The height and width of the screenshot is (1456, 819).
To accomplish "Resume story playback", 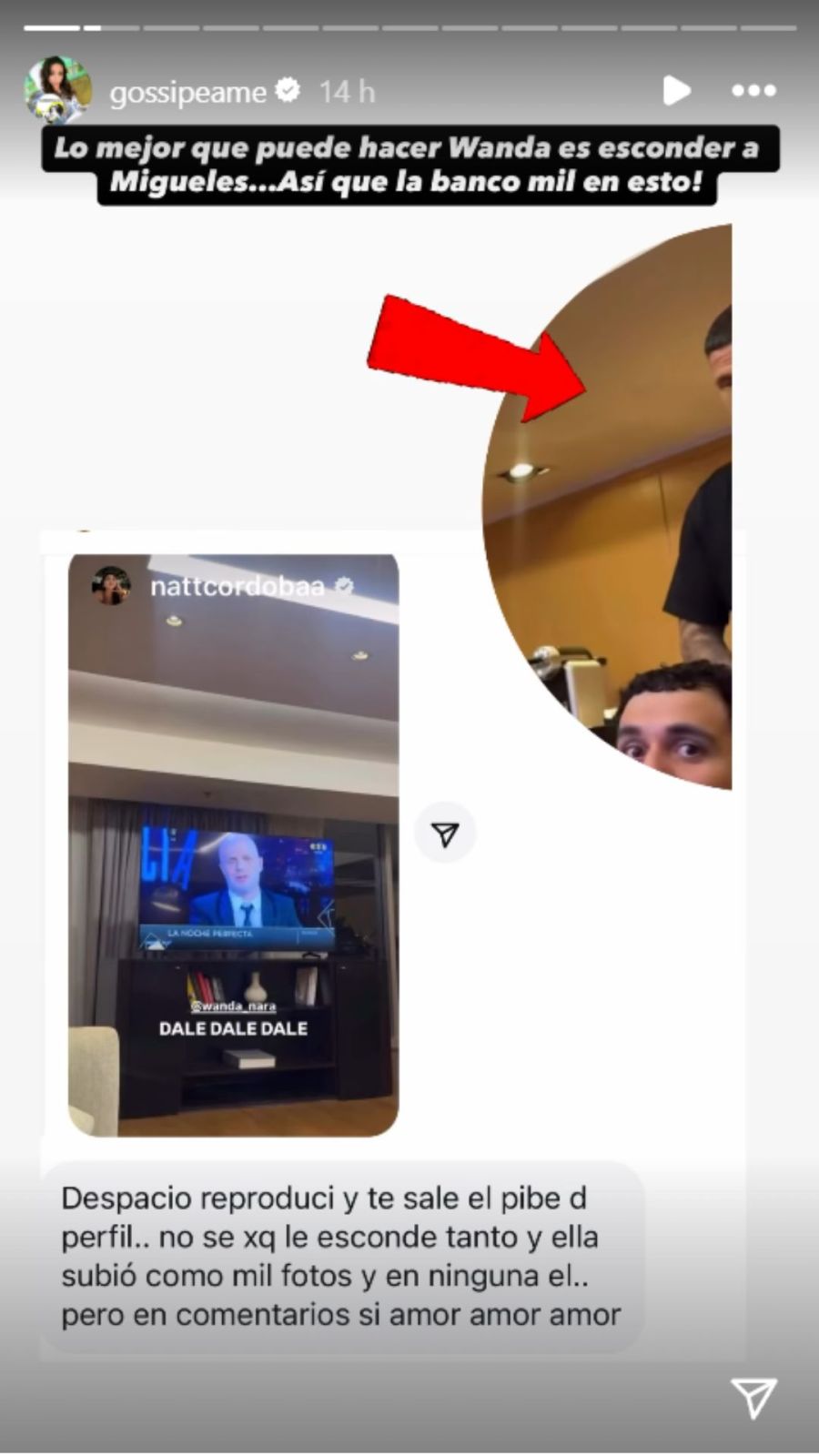I will pyautogui.click(x=675, y=91).
